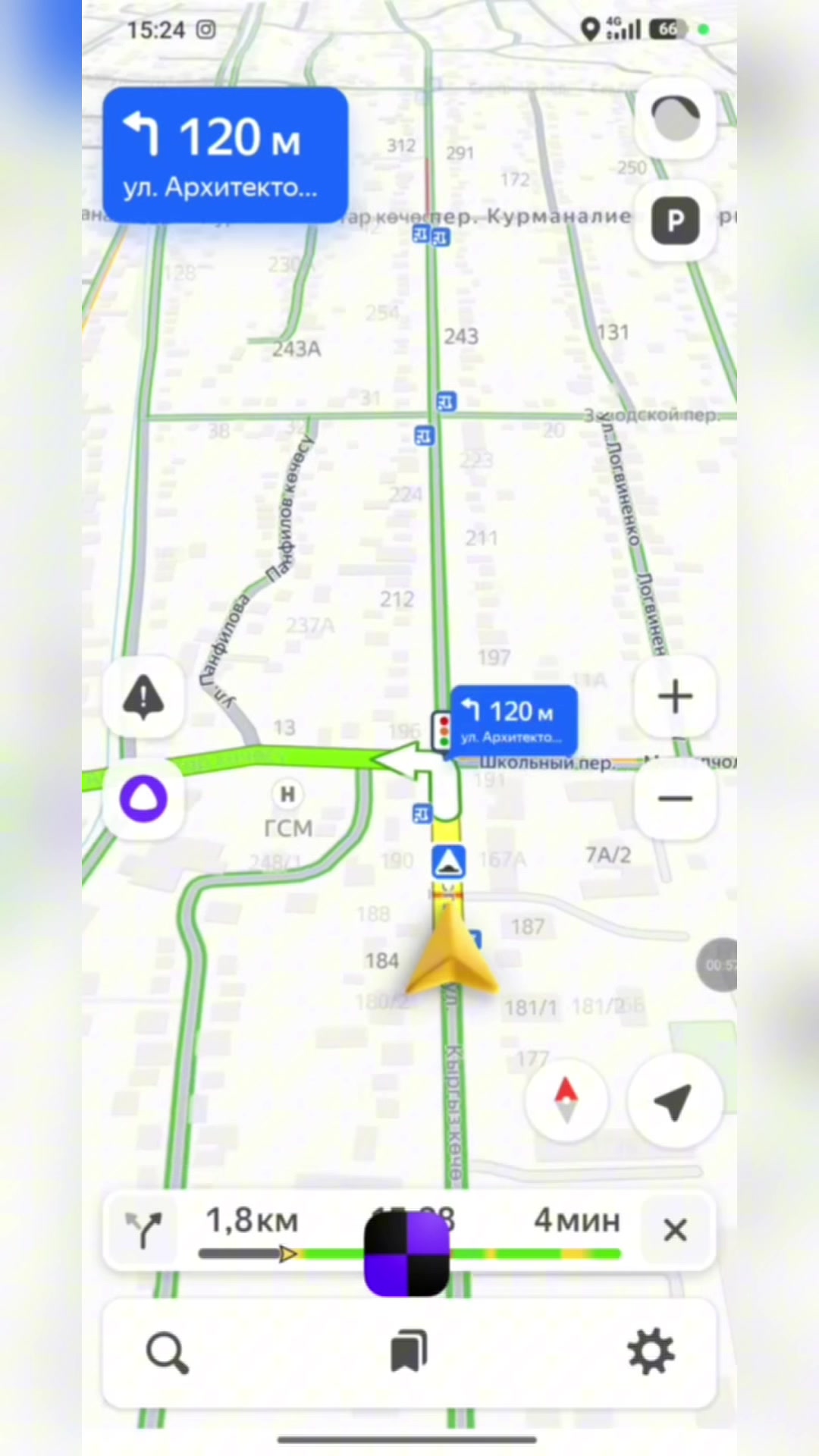819x1456 pixels.
Task: Reset map orientation with the compass
Action: (566, 1100)
